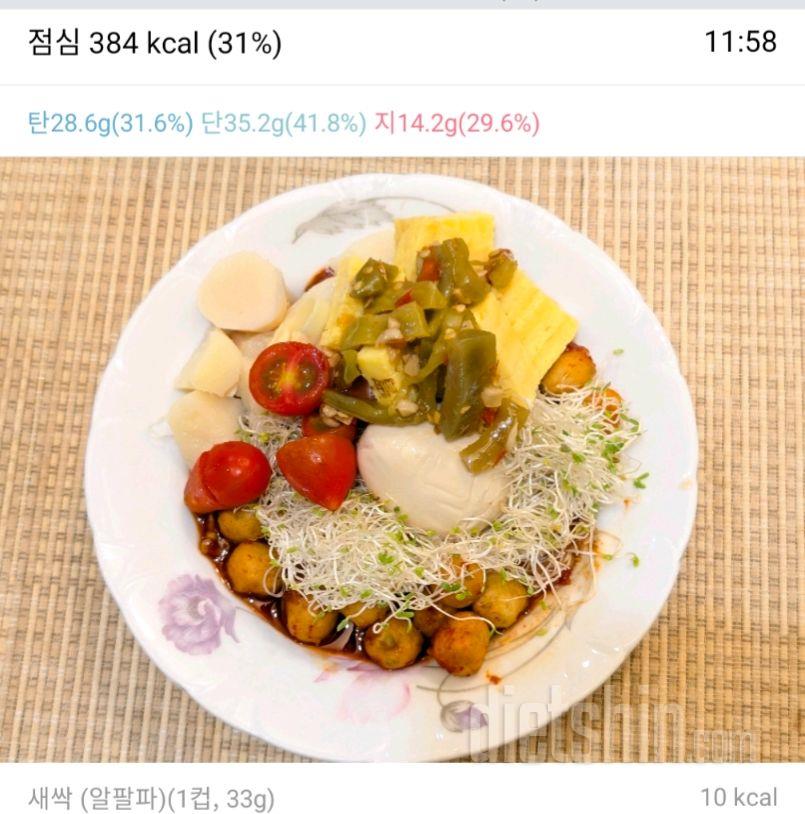
Task: Open the lunch meal photo
Action: (402, 458)
